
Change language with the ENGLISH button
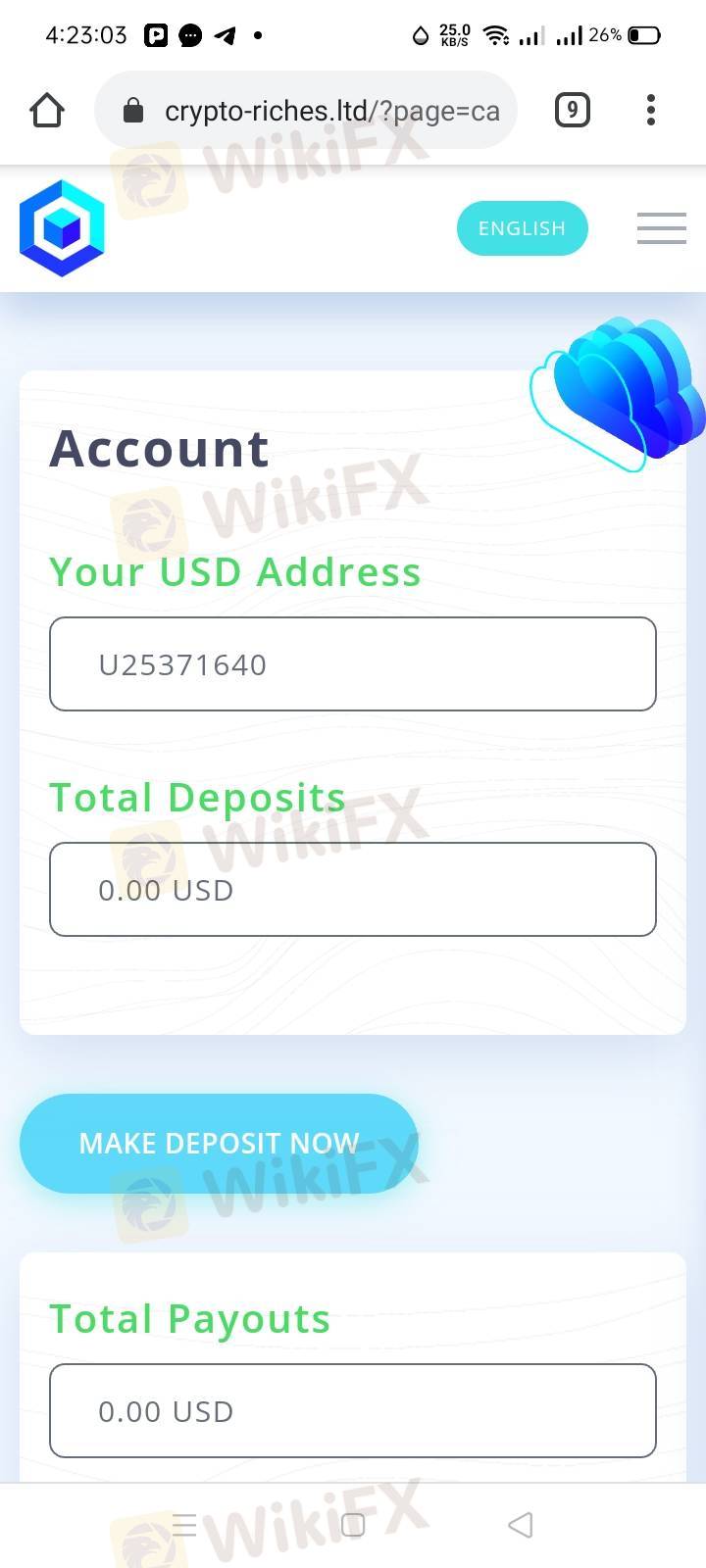click(x=522, y=228)
